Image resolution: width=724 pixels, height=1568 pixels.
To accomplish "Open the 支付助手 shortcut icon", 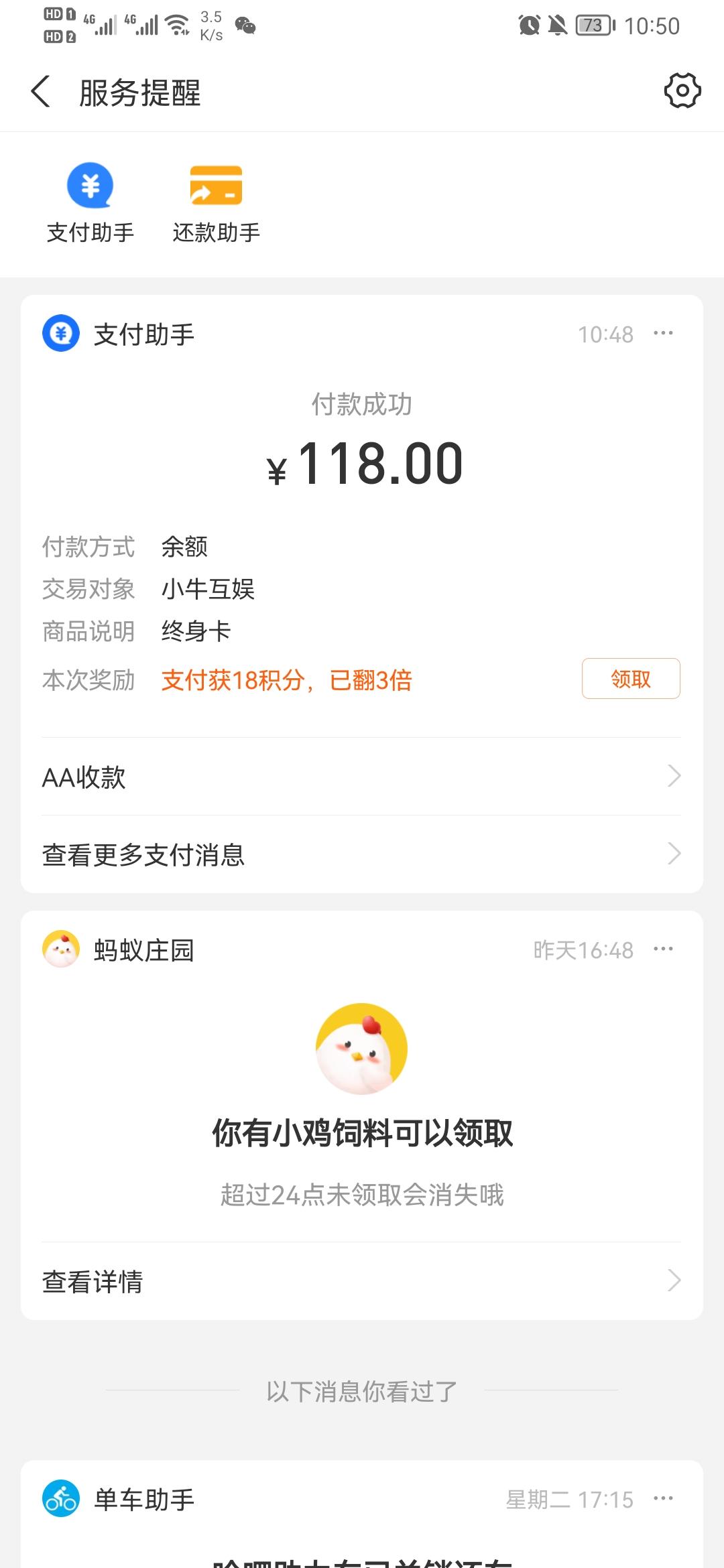I will pos(90,186).
